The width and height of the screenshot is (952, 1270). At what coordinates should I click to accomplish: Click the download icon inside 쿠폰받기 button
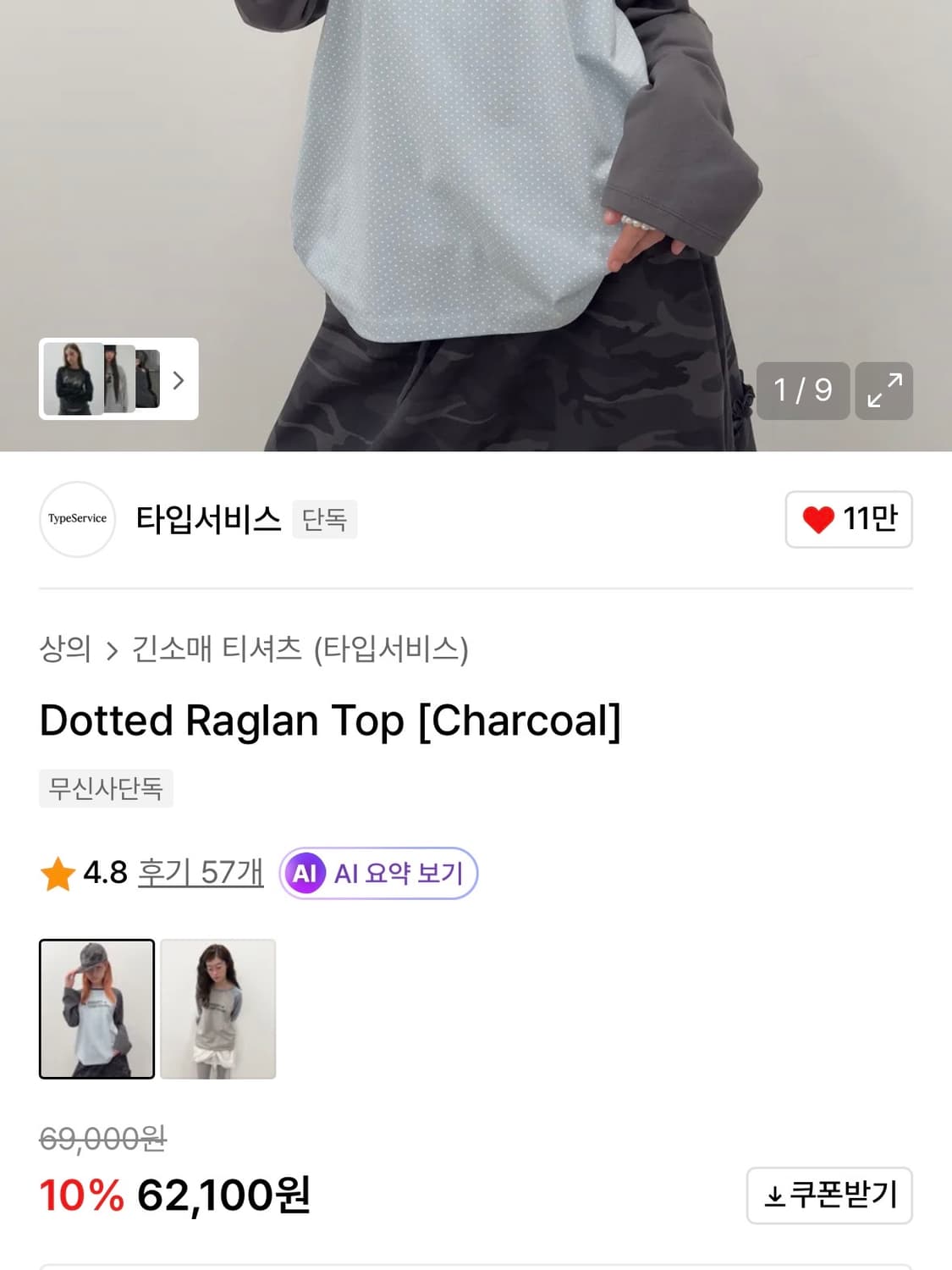coord(774,1195)
